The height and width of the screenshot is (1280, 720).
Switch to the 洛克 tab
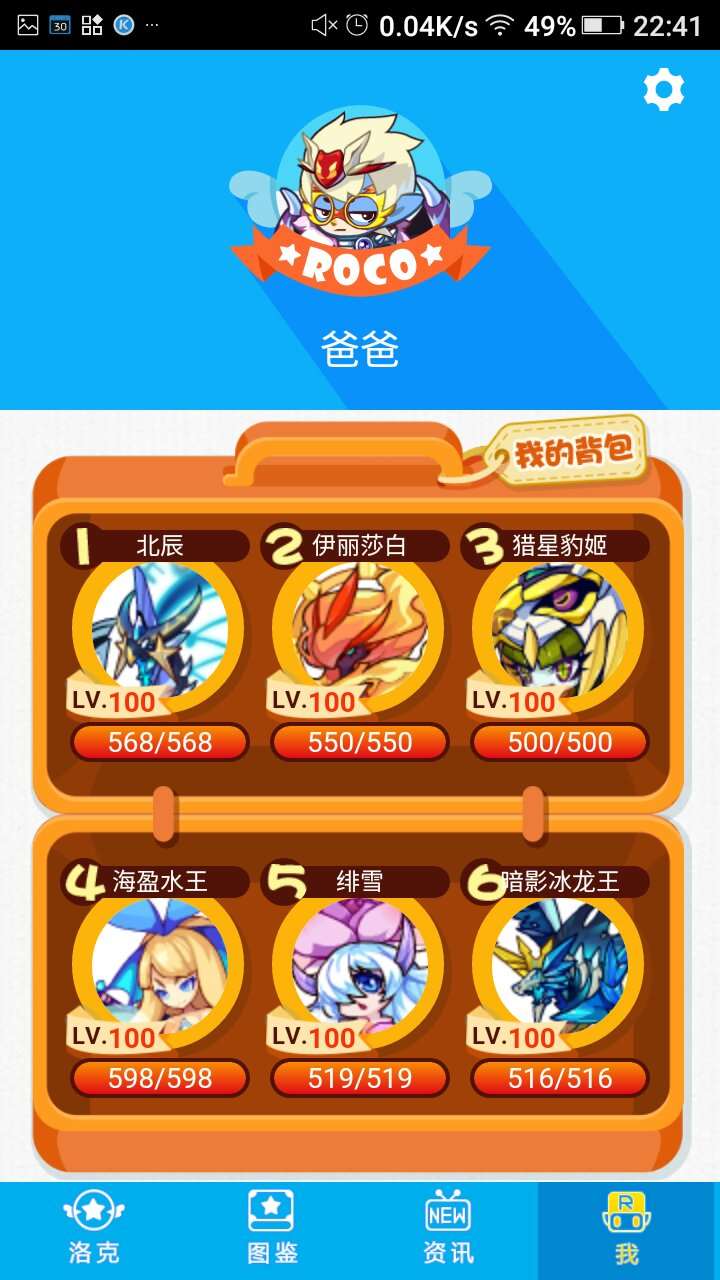(x=94, y=1231)
